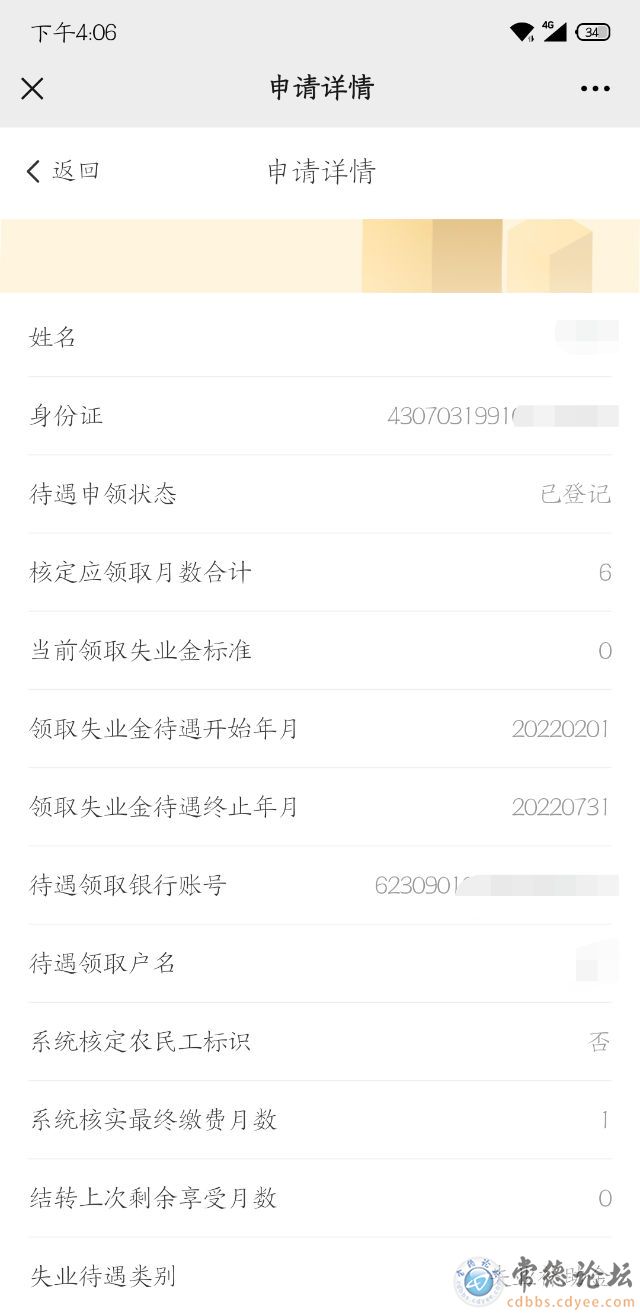
Task: Close the 申请详情 mini-program page
Action: 32,89
